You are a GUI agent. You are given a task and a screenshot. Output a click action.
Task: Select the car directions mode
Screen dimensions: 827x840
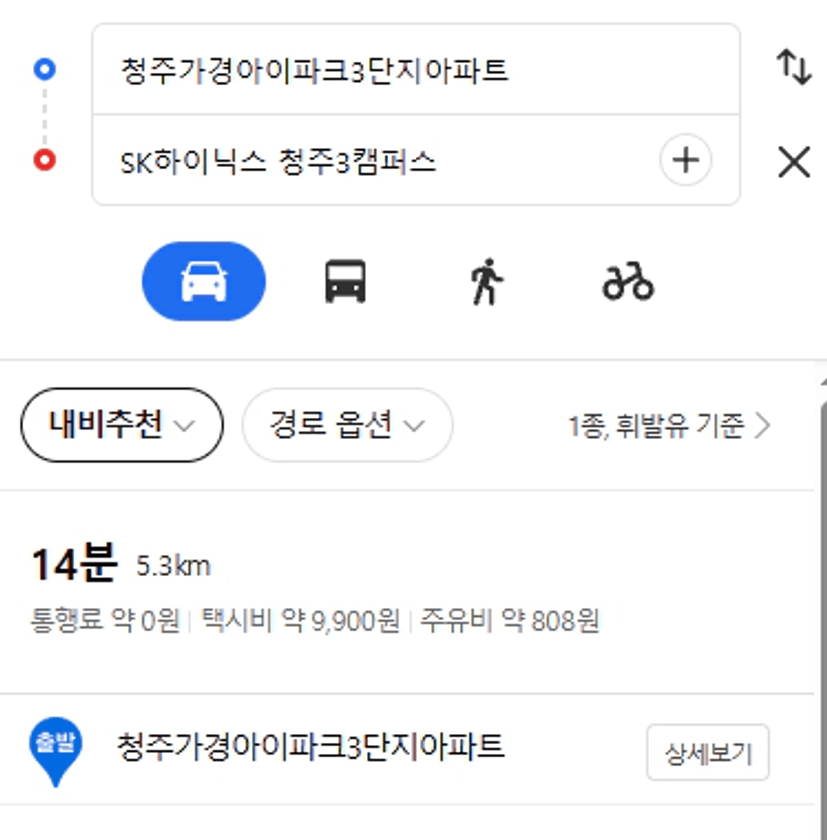pos(204,281)
